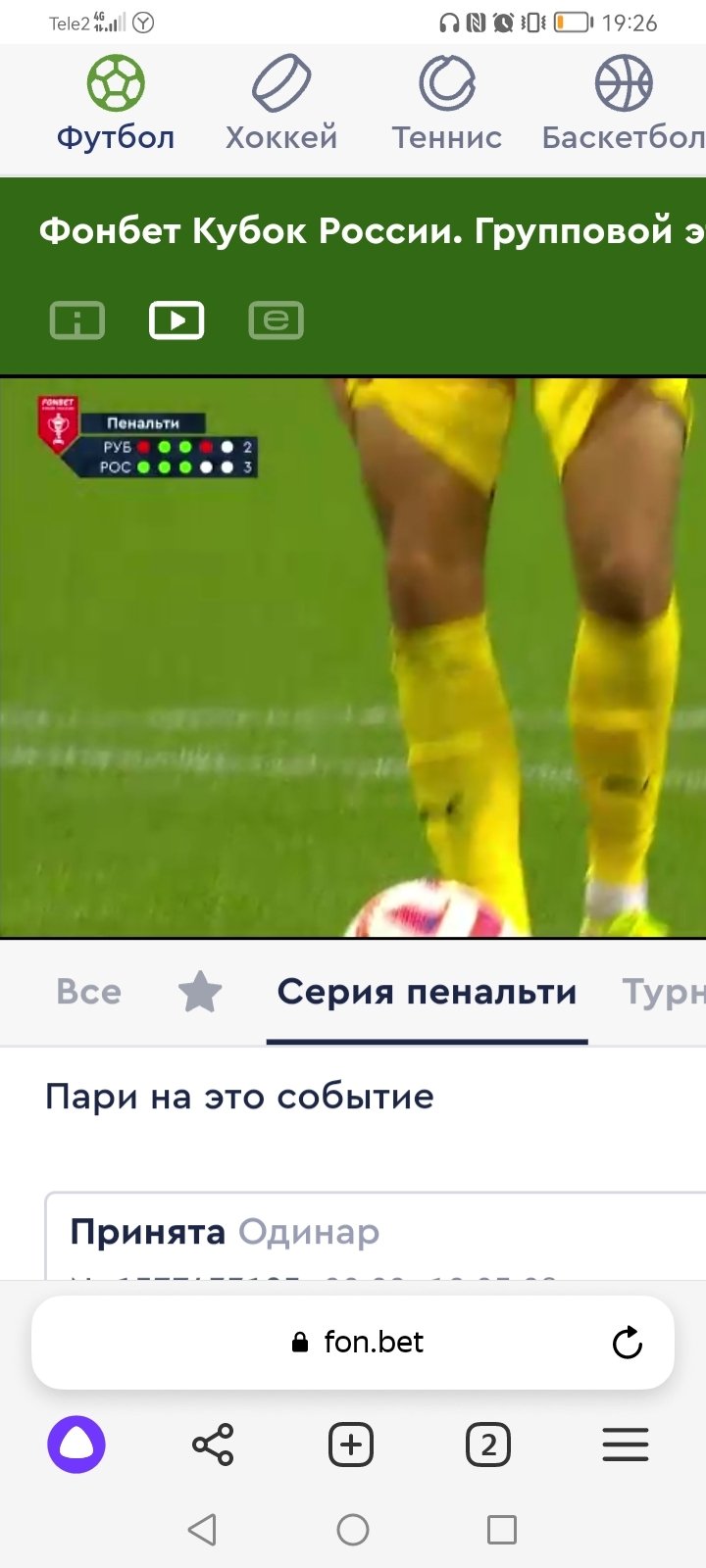The height and width of the screenshot is (1568, 706).
Task: Go to the Баскетбол section
Action: (624, 104)
